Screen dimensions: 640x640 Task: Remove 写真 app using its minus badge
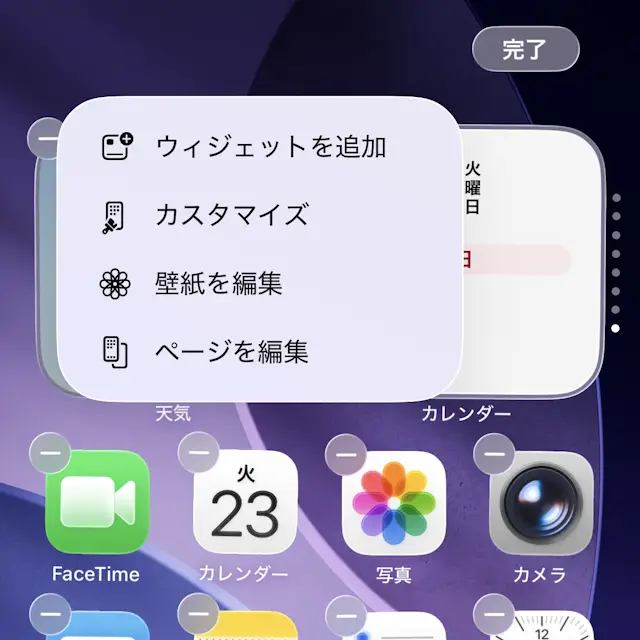tap(346, 453)
